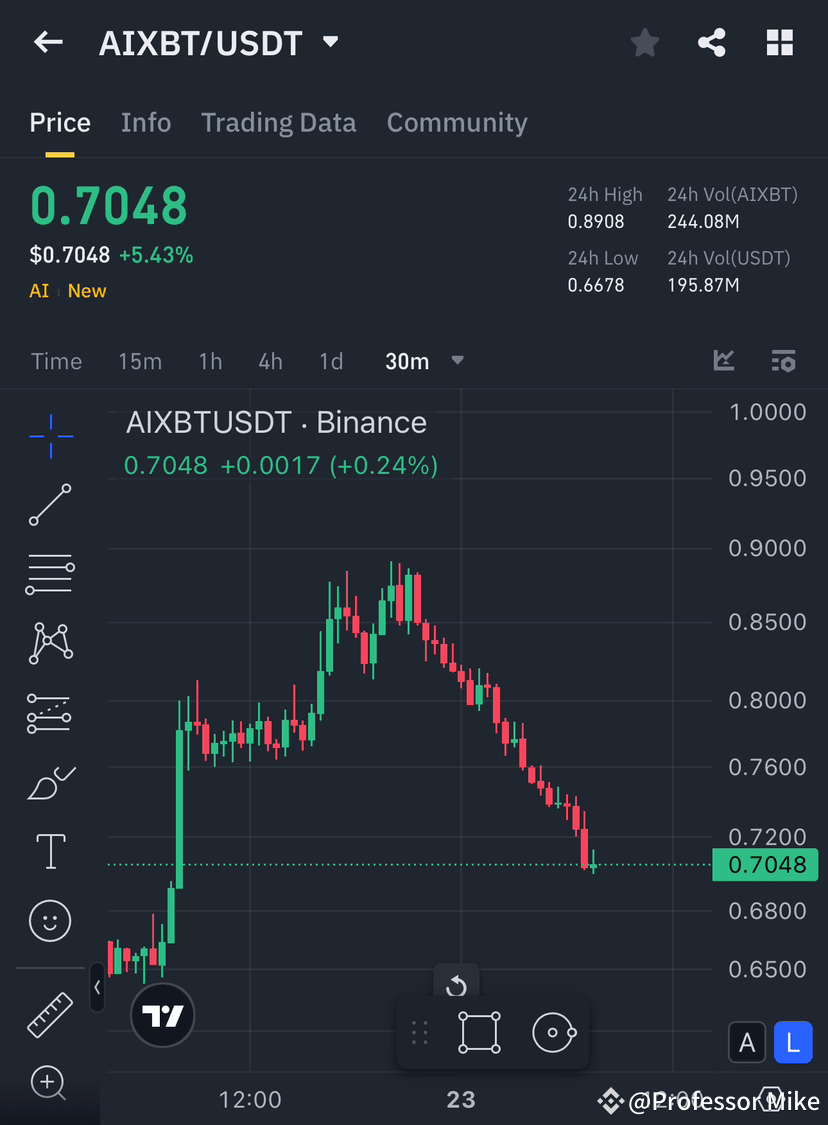Switch chart to 15m timeframe
The width and height of the screenshot is (828, 1125).
tap(140, 361)
